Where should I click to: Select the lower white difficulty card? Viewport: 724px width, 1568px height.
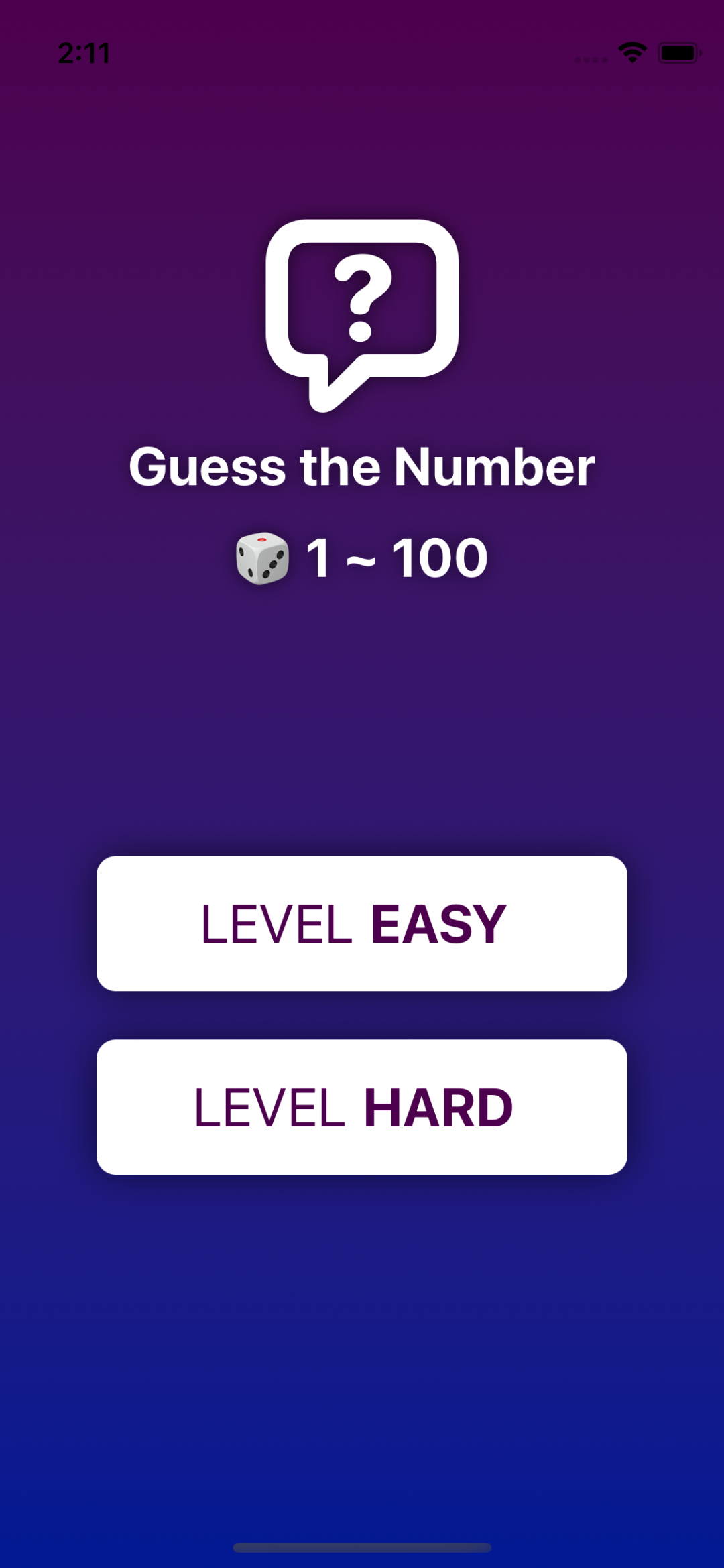pyautogui.click(x=362, y=1106)
